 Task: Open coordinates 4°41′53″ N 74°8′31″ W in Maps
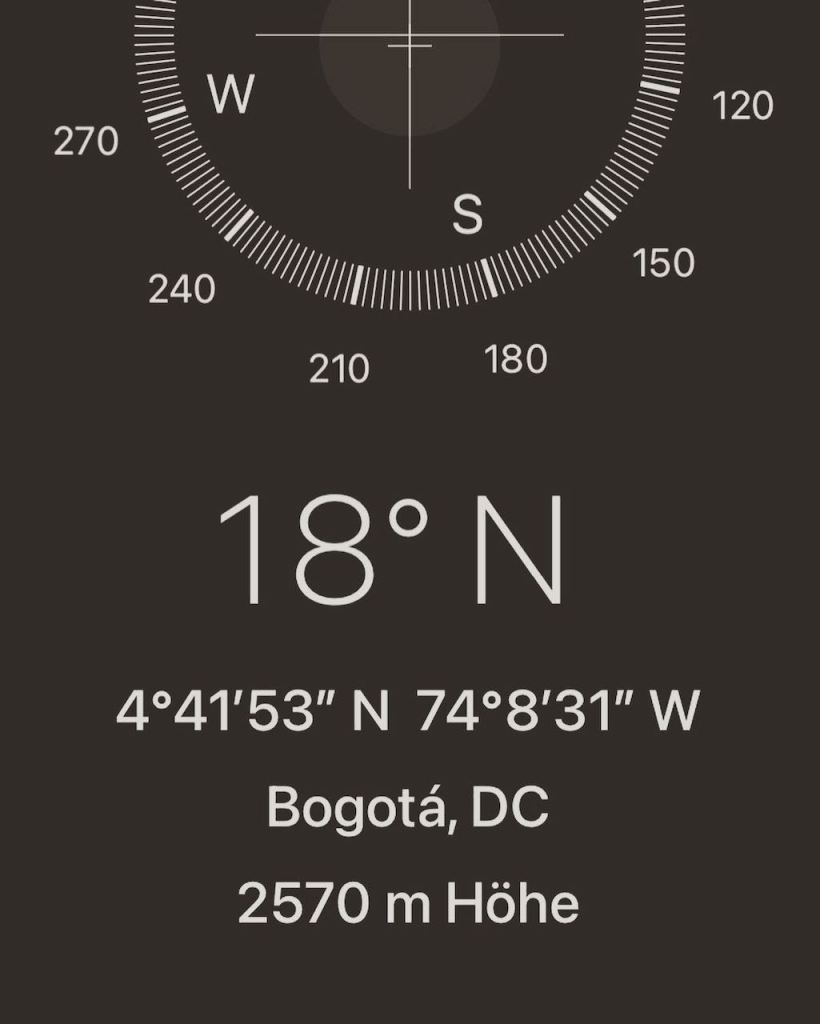[x=408, y=712]
